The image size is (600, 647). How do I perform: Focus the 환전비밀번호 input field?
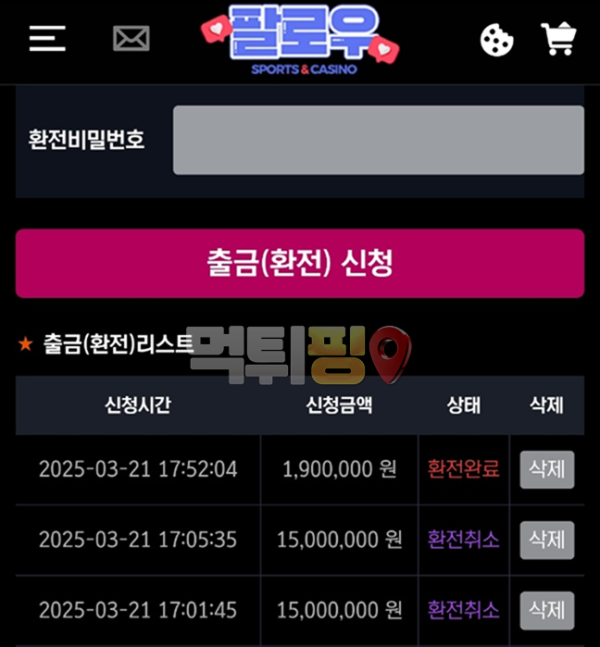click(x=378, y=140)
